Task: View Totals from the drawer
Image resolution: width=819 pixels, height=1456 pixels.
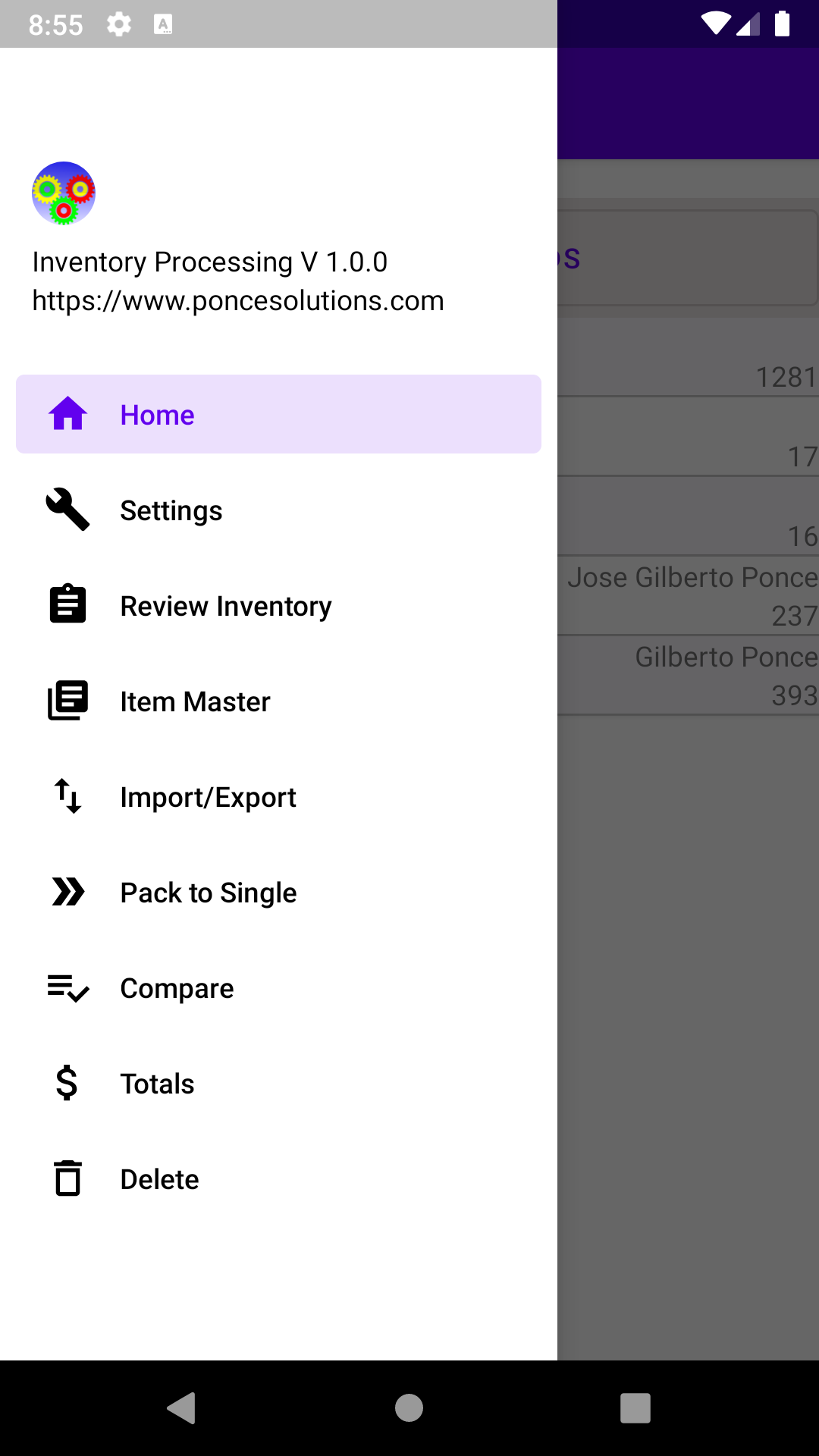Action: [x=278, y=1084]
